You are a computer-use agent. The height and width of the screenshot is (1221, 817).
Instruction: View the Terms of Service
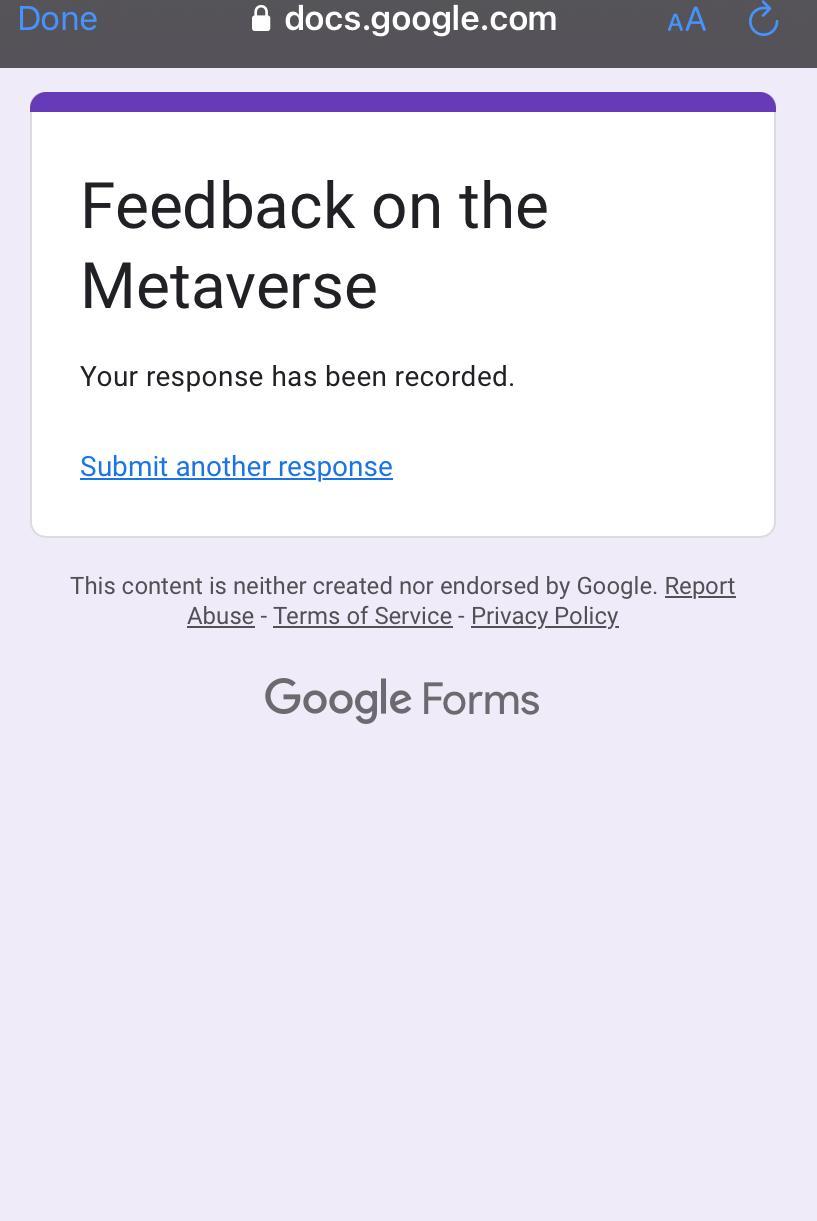[362, 616]
